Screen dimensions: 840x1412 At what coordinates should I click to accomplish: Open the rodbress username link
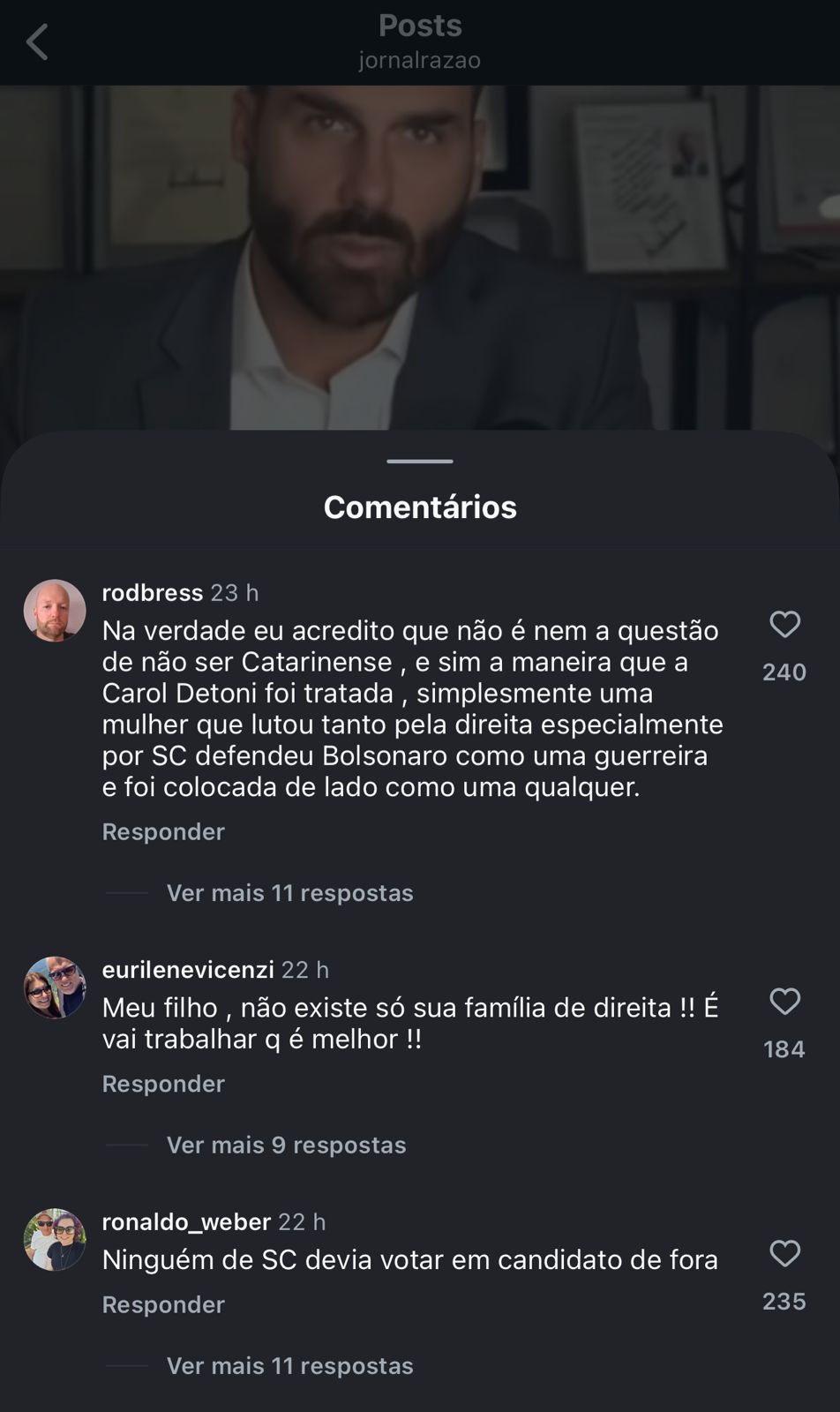(x=153, y=593)
